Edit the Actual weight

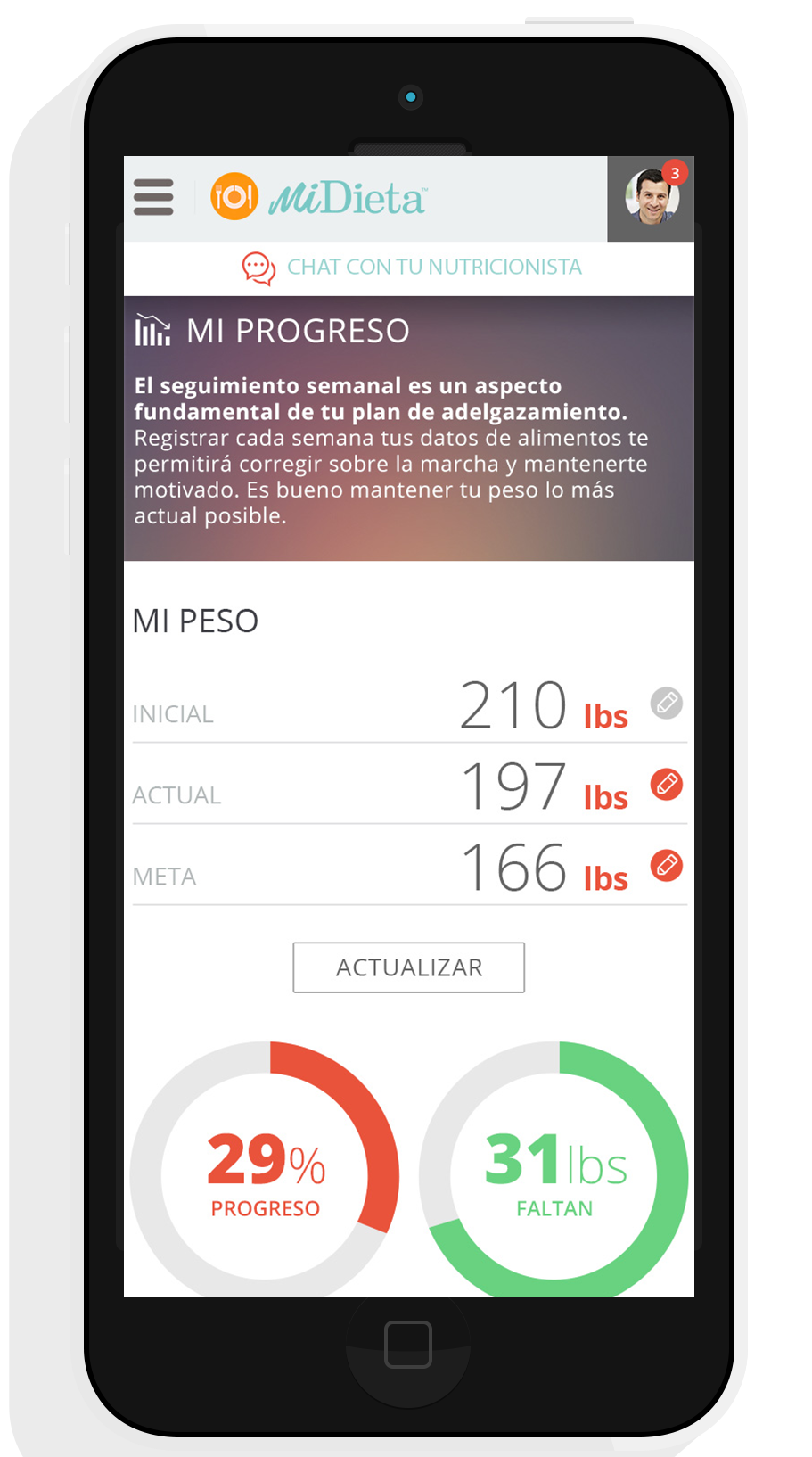coord(666,784)
